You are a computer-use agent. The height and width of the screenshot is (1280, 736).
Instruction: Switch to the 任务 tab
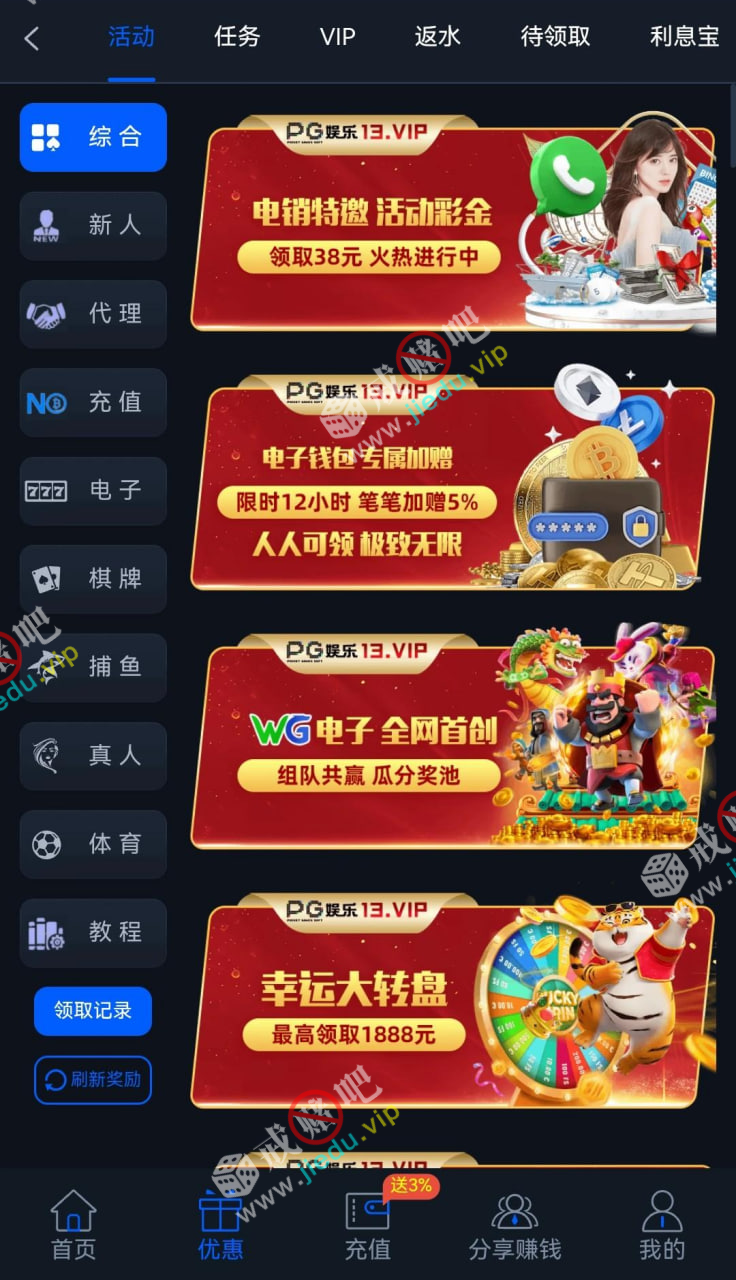[x=237, y=37]
